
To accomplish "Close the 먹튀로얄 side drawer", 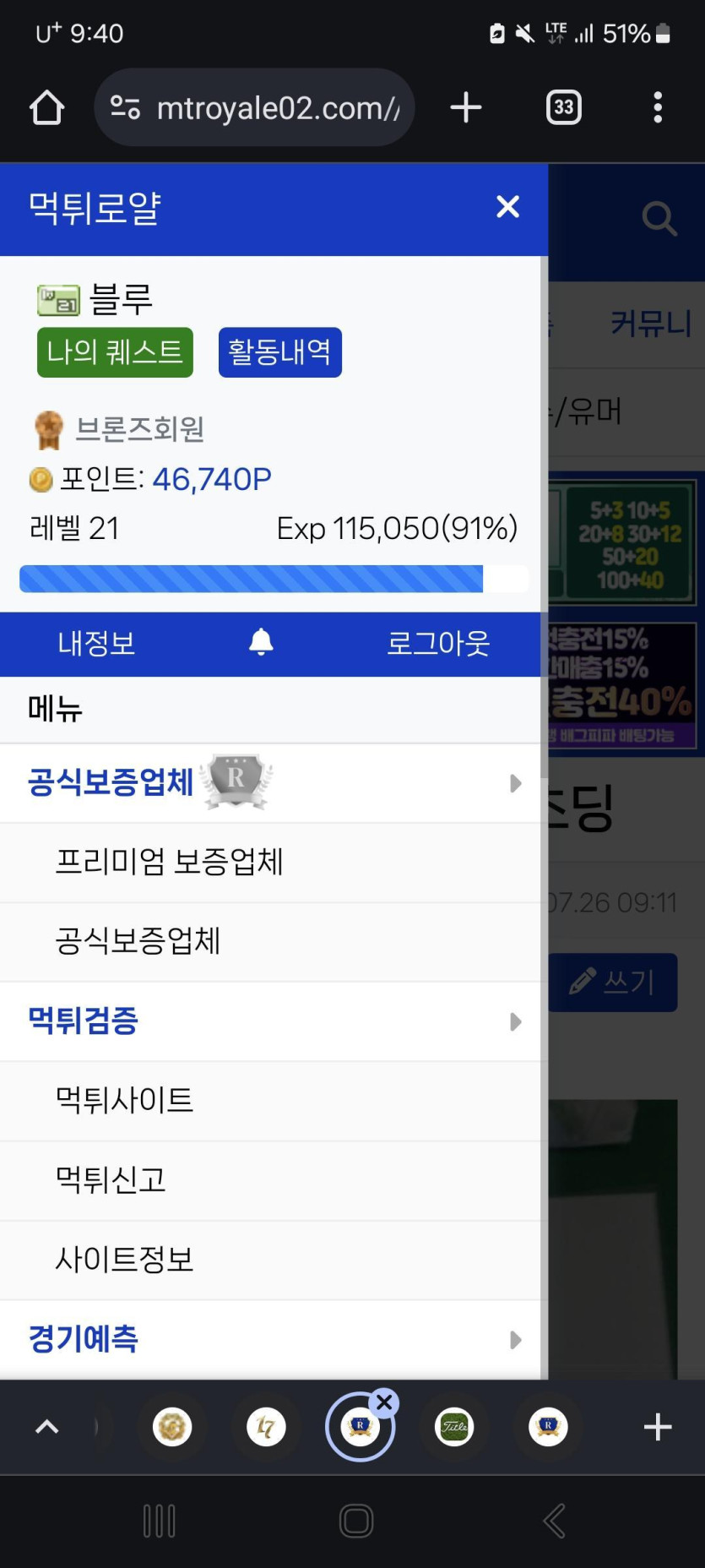I will pos(507,207).
